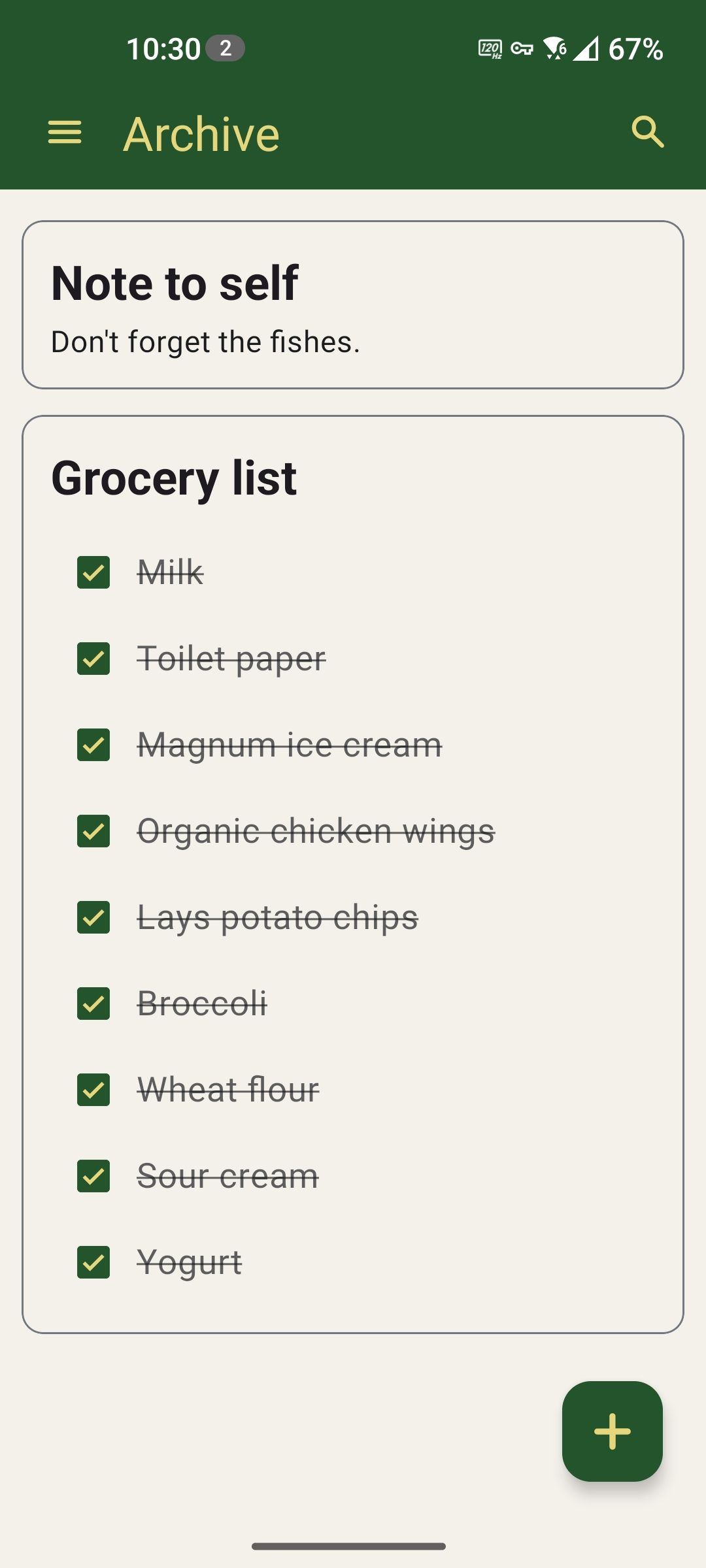This screenshot has width=706, height=1568.
Task: Create a new note with plus button
Action: [612, 1431]
